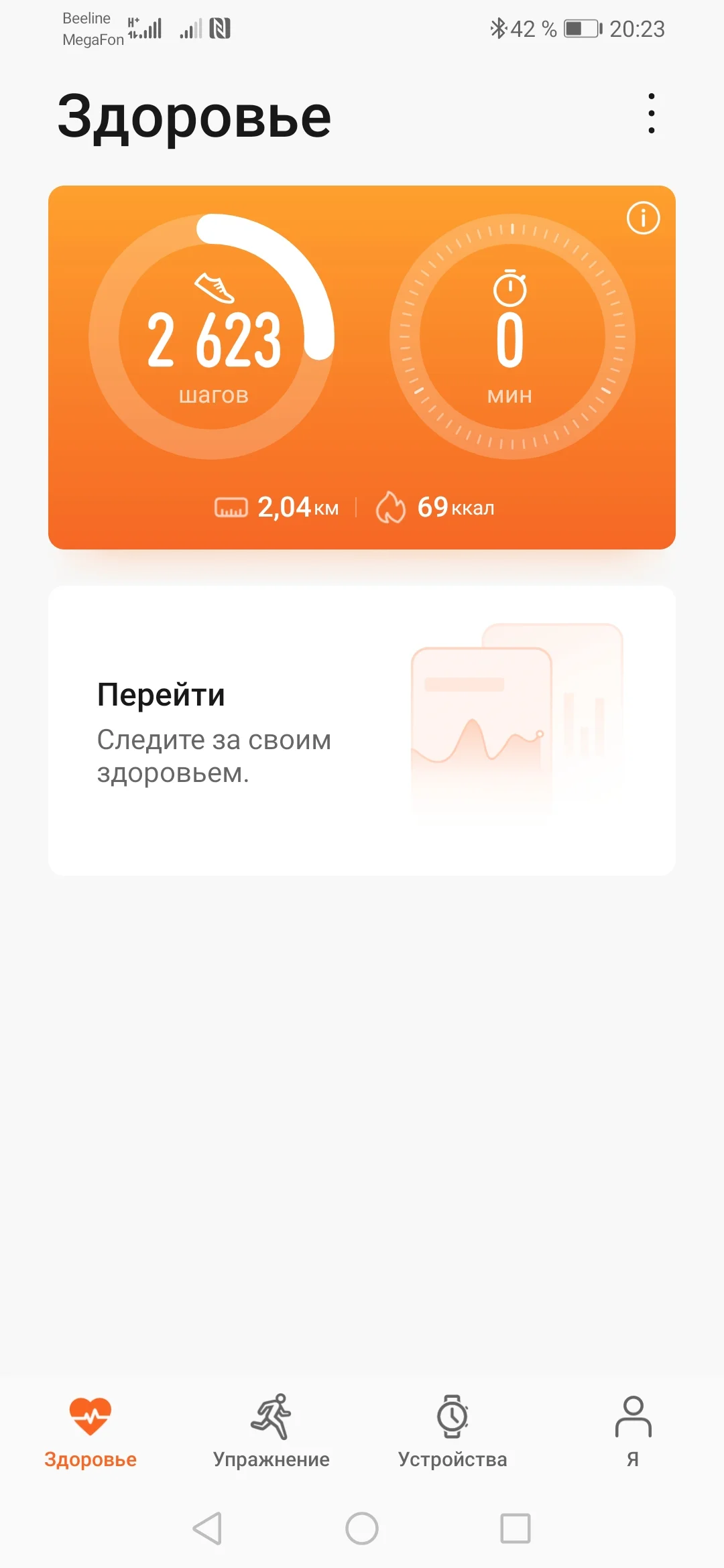
Task: Go to the phone's home screen
Action: tap(362, 1528)
